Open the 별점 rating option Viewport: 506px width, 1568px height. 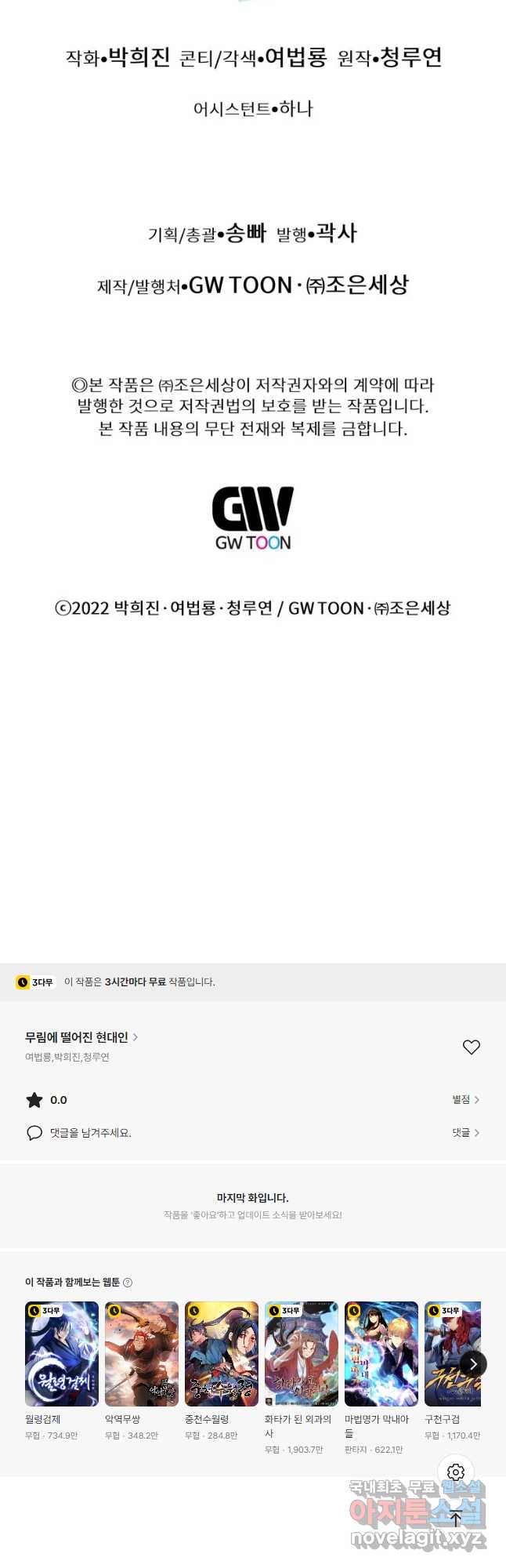coord(465,1100)
